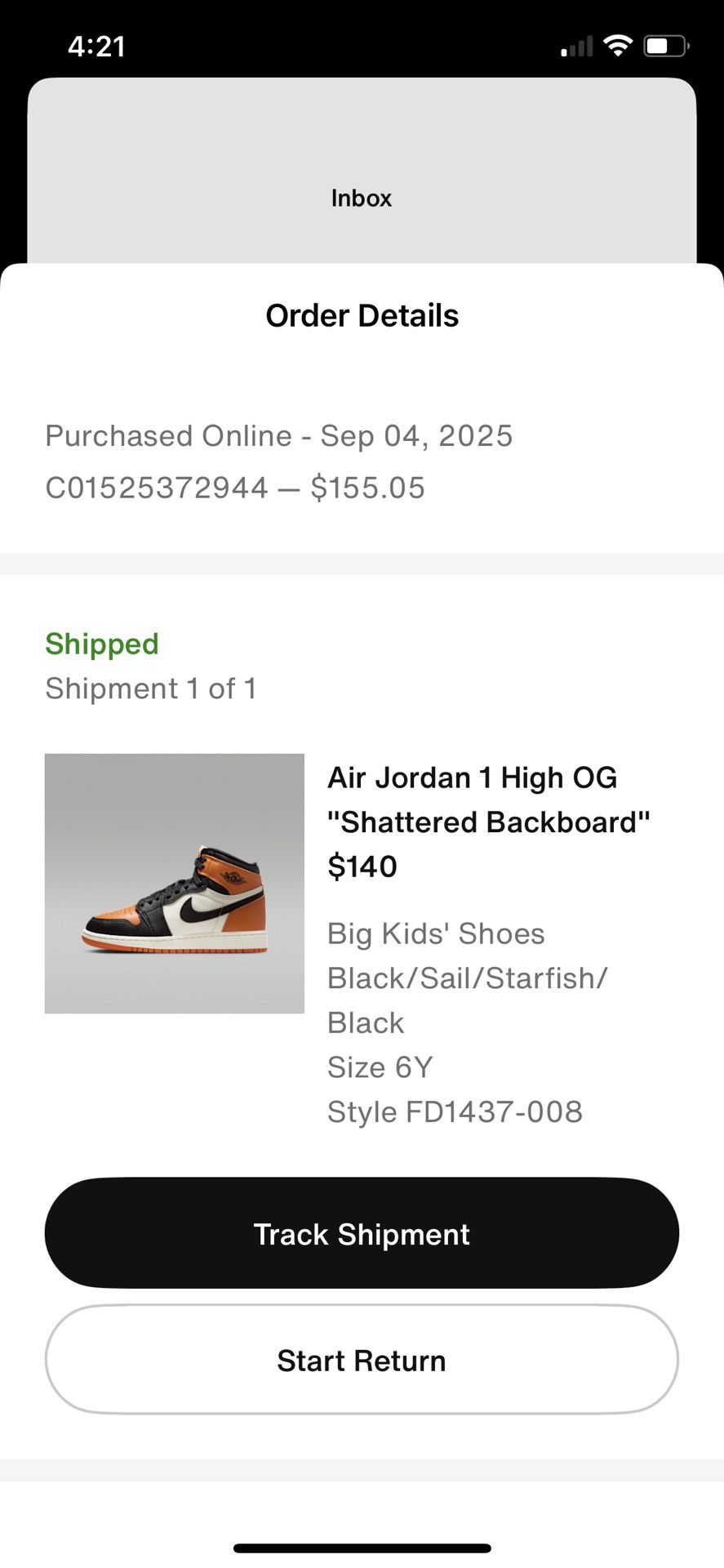Tap the Purchased Online Sep 04 line
Screen dimensions: 724x1568
coord(279,435)
